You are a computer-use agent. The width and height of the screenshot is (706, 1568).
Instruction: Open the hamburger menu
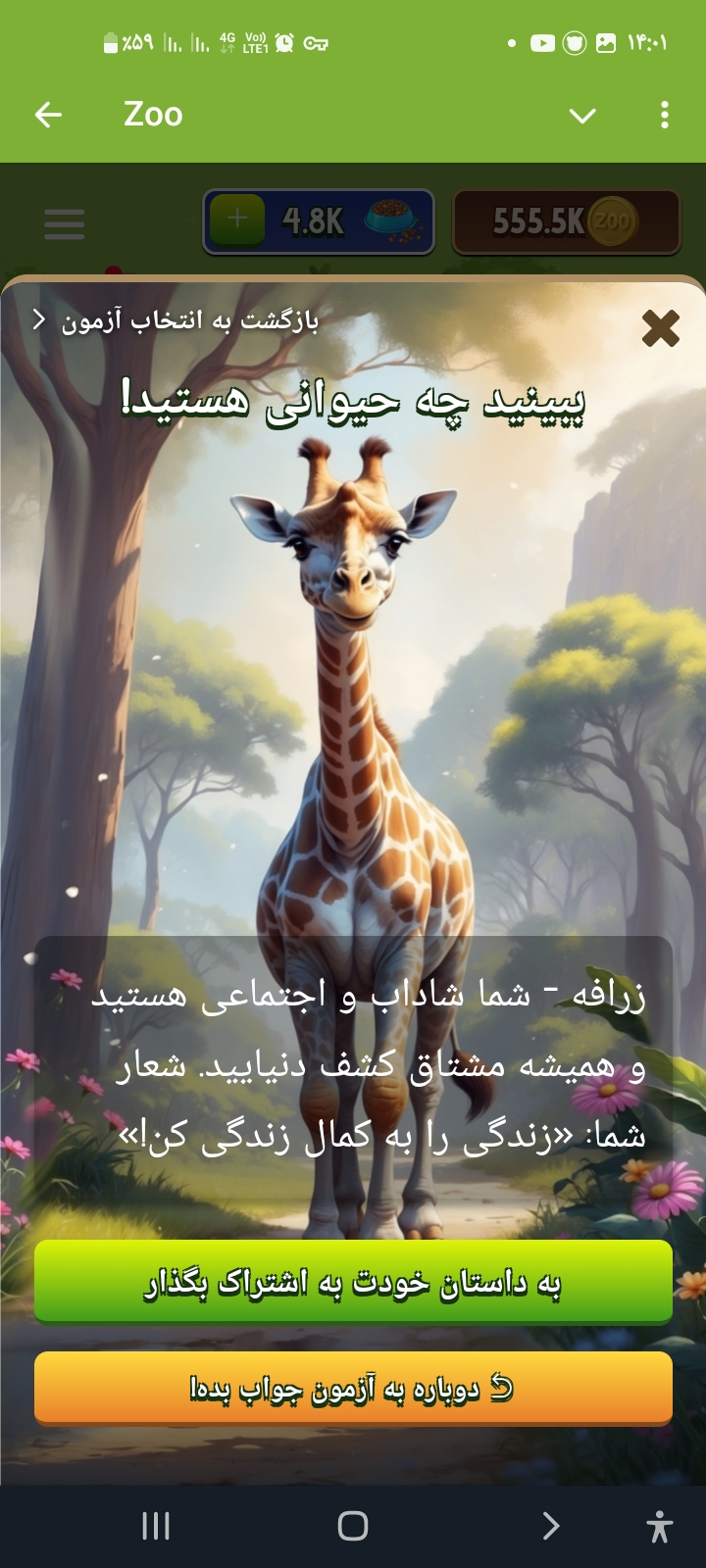[65, 223]
